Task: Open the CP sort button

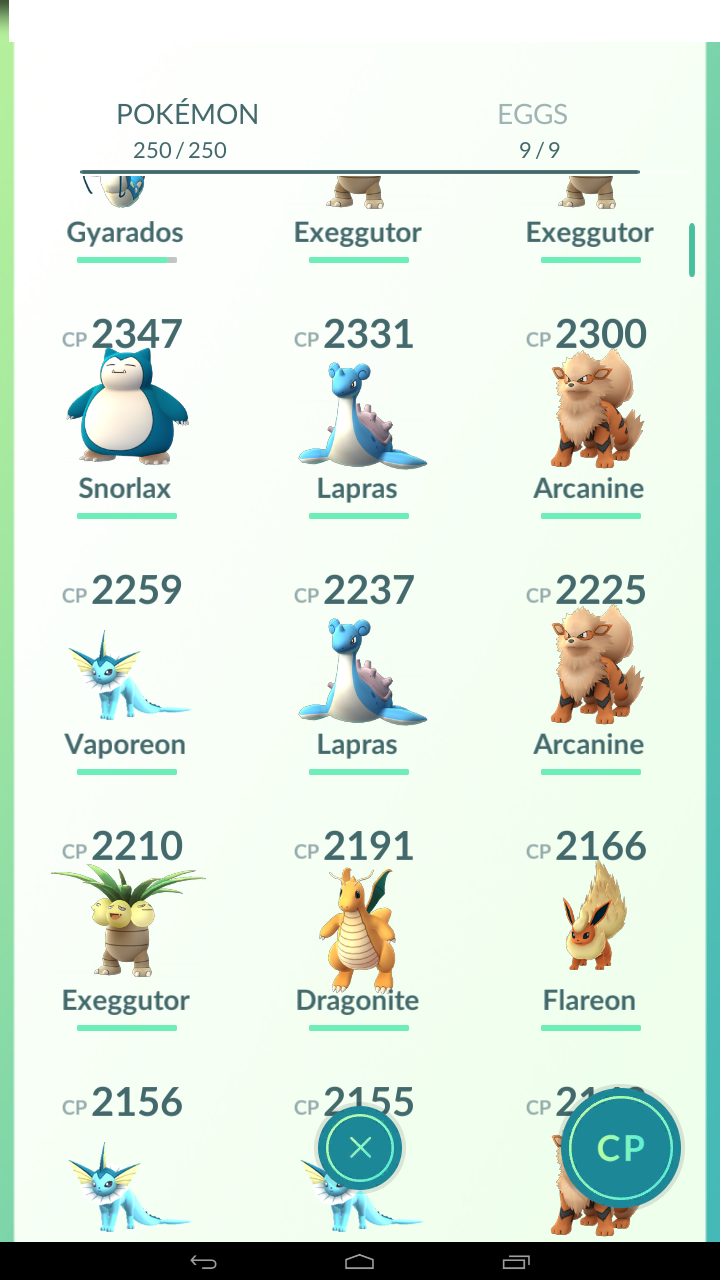Action: coord(621,1147)
